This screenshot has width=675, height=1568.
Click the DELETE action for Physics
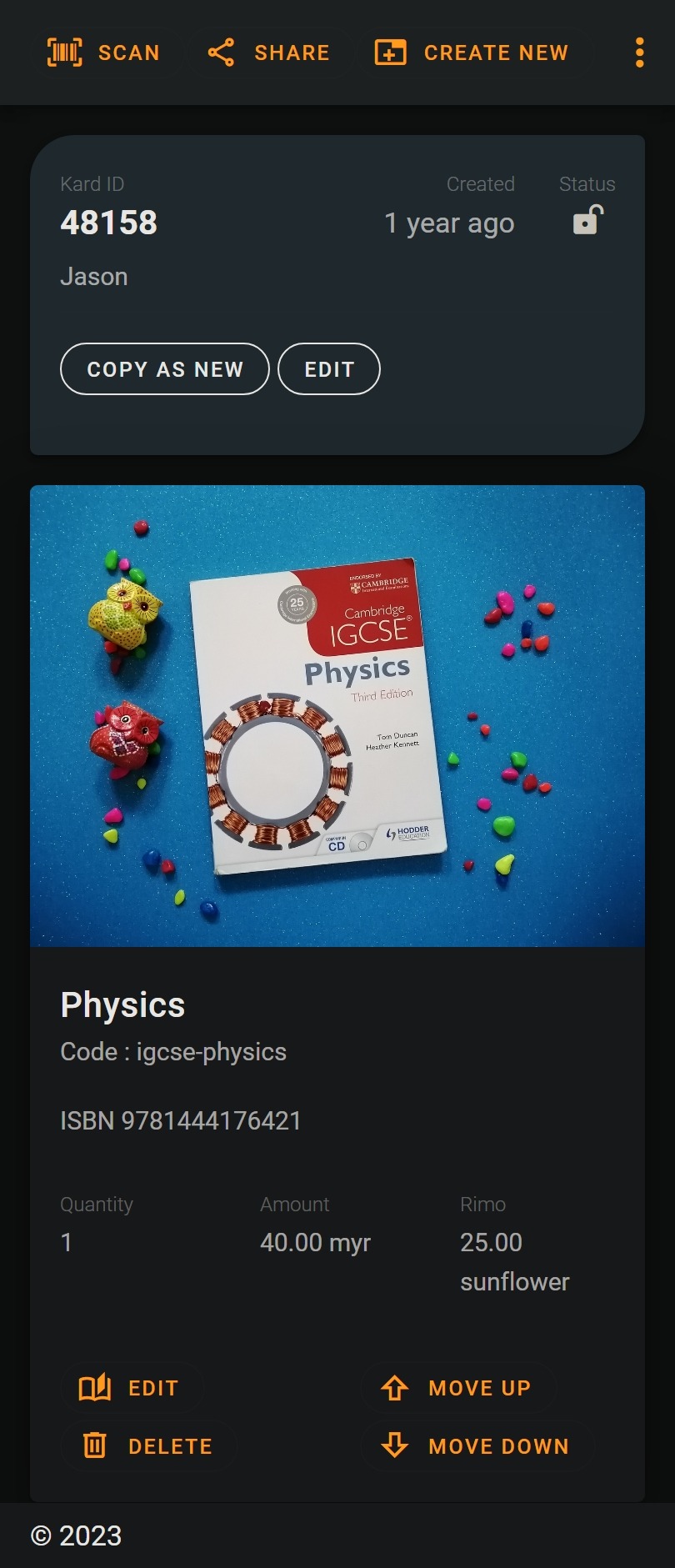click(x=148, y=1446)
